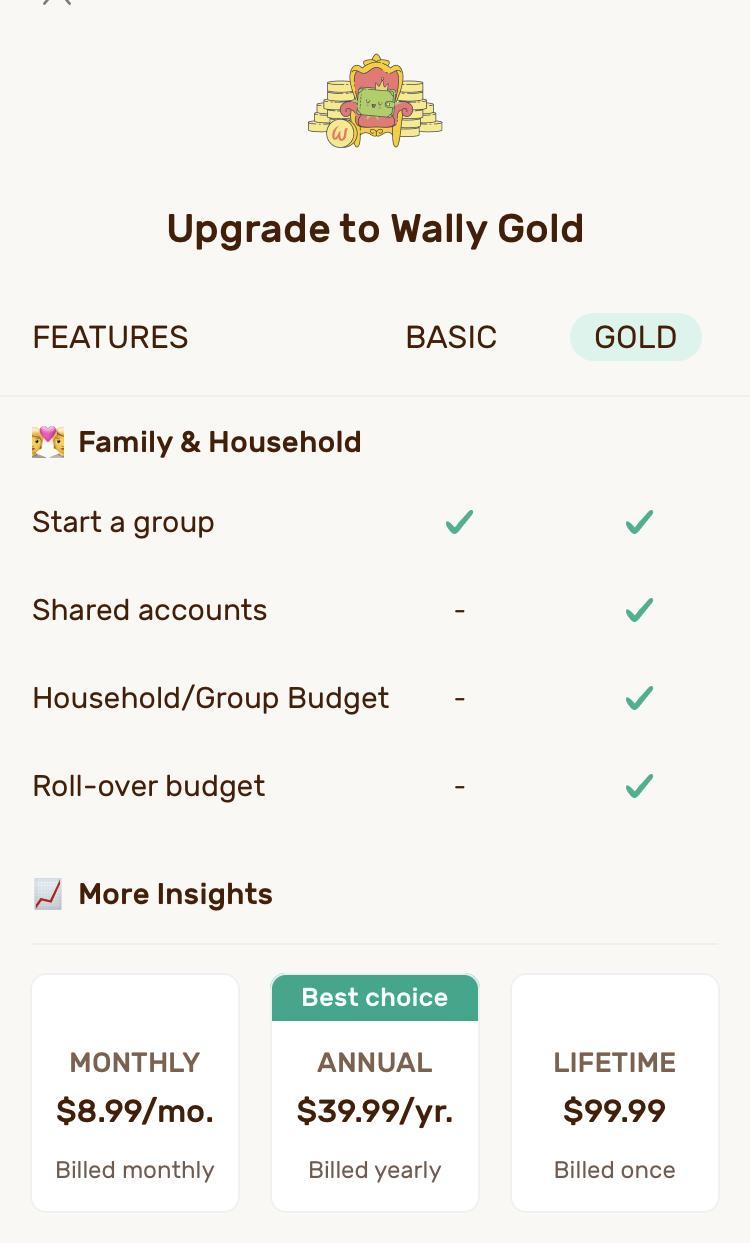Select the GOLD plan column

pos(635,337)
